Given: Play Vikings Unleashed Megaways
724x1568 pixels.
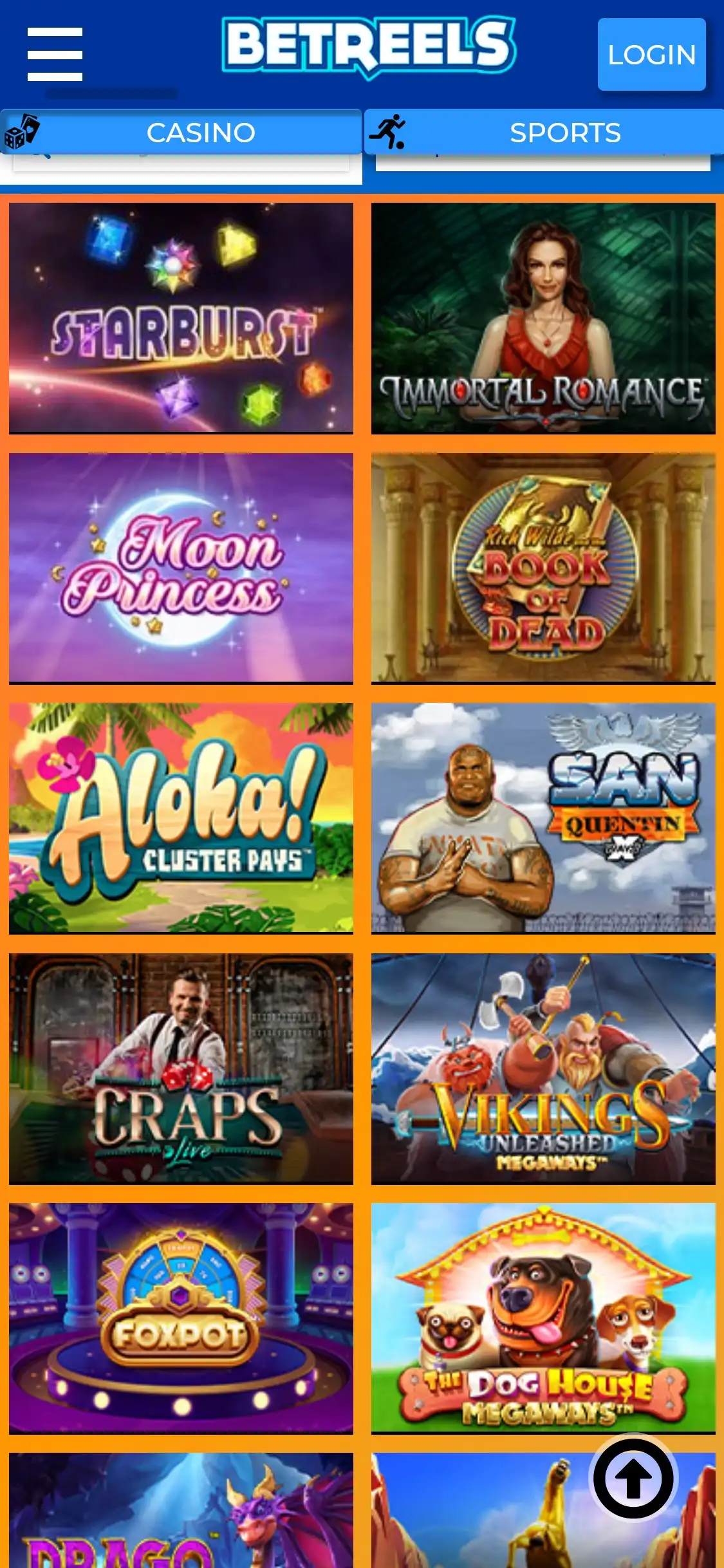Looking at the screenshot, I should (x=543, y=1068).
